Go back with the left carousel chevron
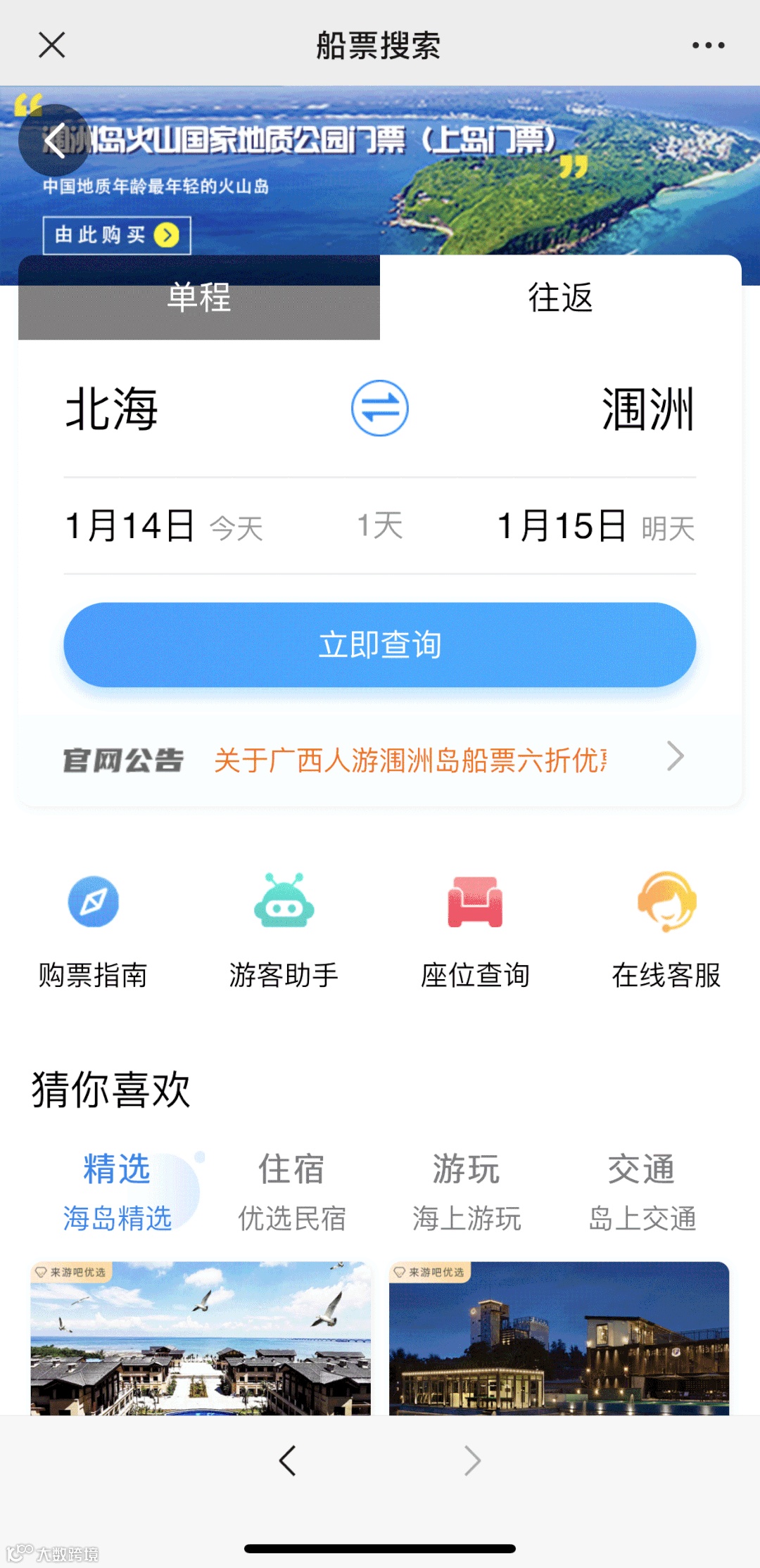Screen dimensions: 760x1568 point(287,1461)
